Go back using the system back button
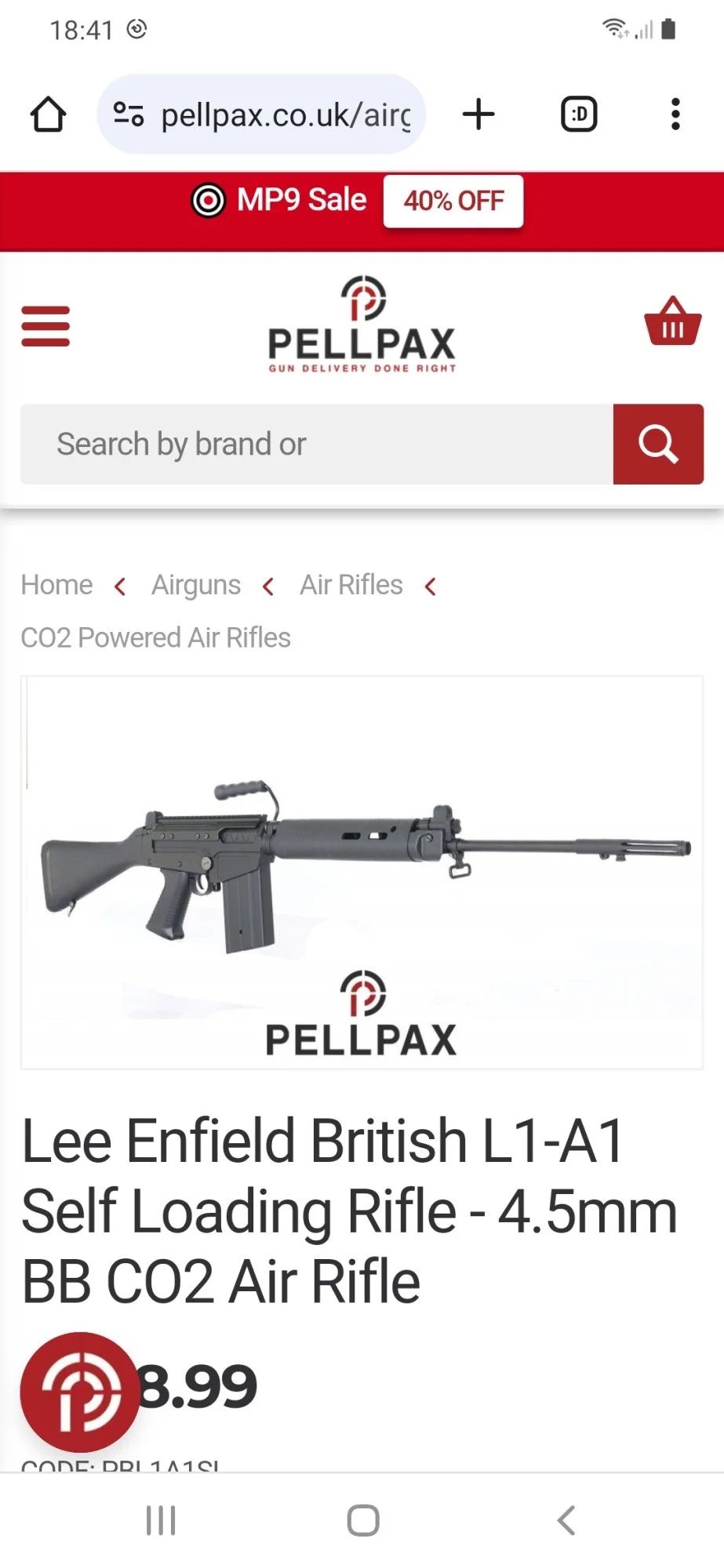This screenshot has width=724, height=1568. pos(566,1521)
